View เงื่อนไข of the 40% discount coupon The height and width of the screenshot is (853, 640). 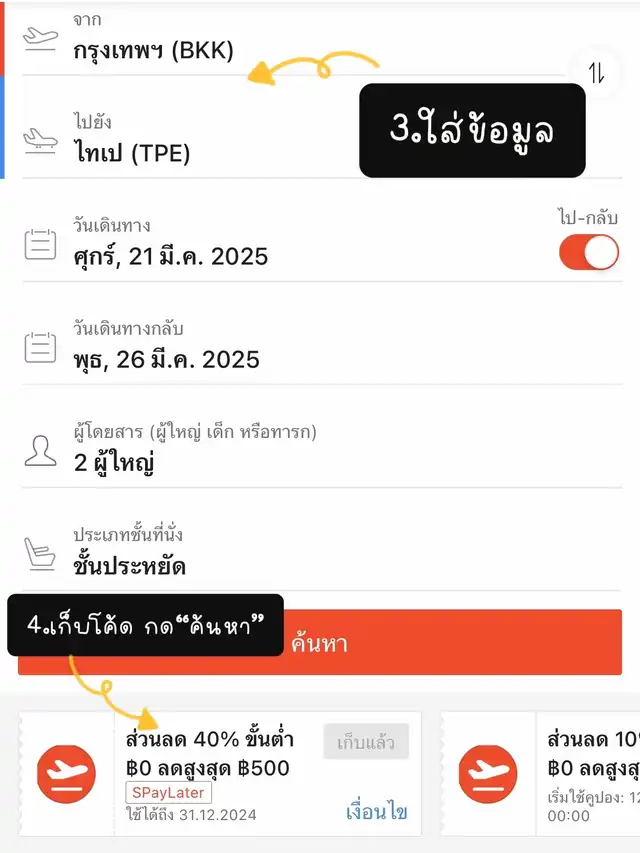click(x=376, y=812)
